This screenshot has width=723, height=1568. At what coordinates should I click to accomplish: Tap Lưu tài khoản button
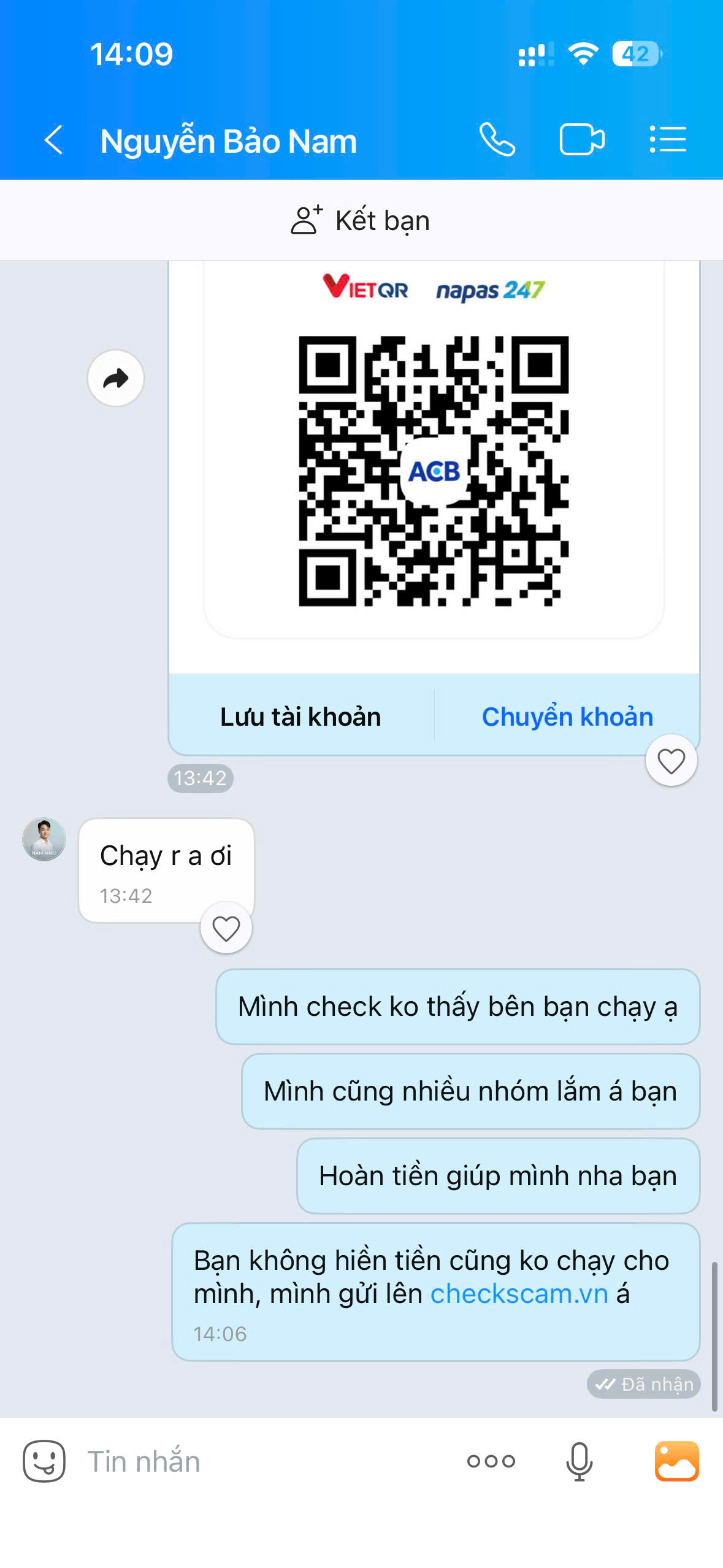pyautogui.click(x=300, y=717)
